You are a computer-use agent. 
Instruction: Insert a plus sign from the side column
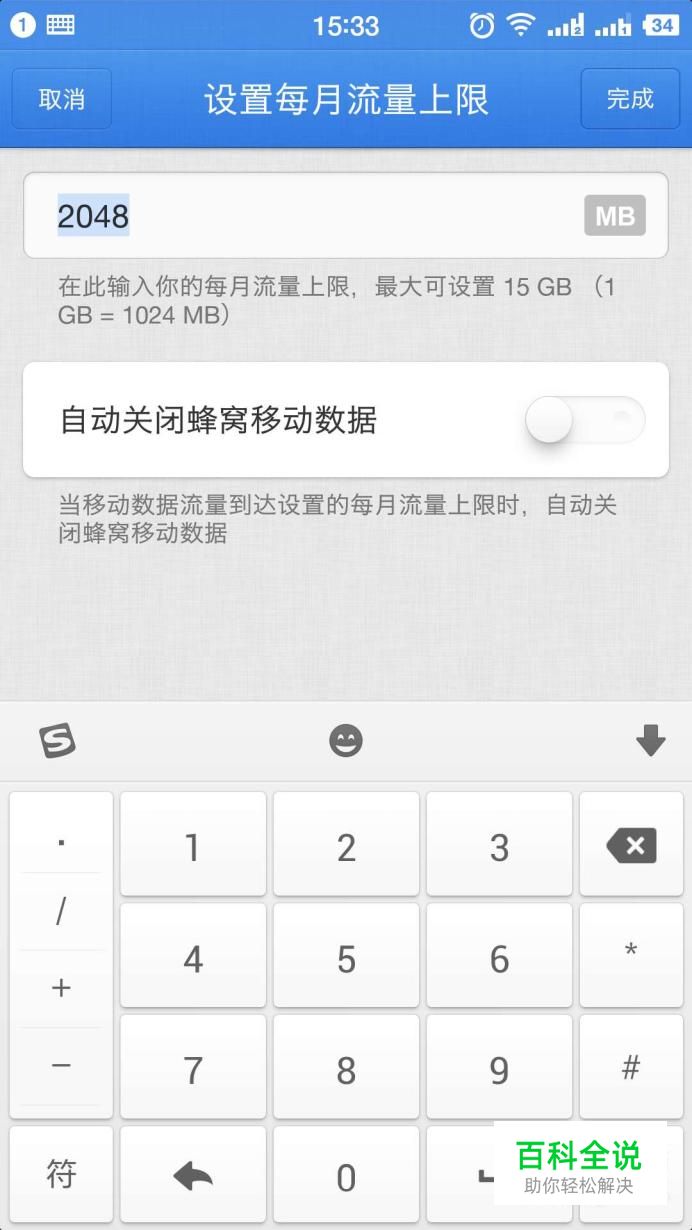(61, 988)
